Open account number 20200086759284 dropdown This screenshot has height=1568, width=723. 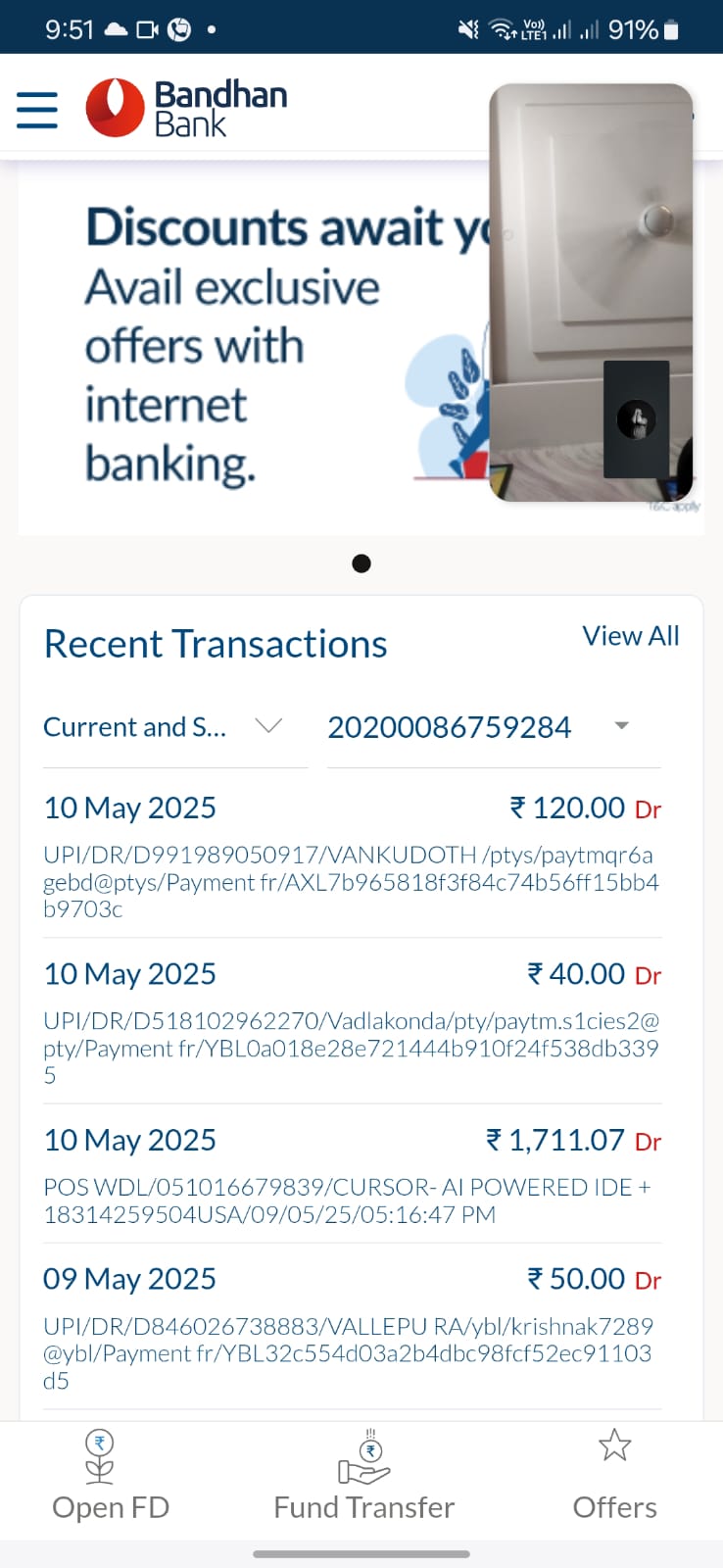click(494, 727)
